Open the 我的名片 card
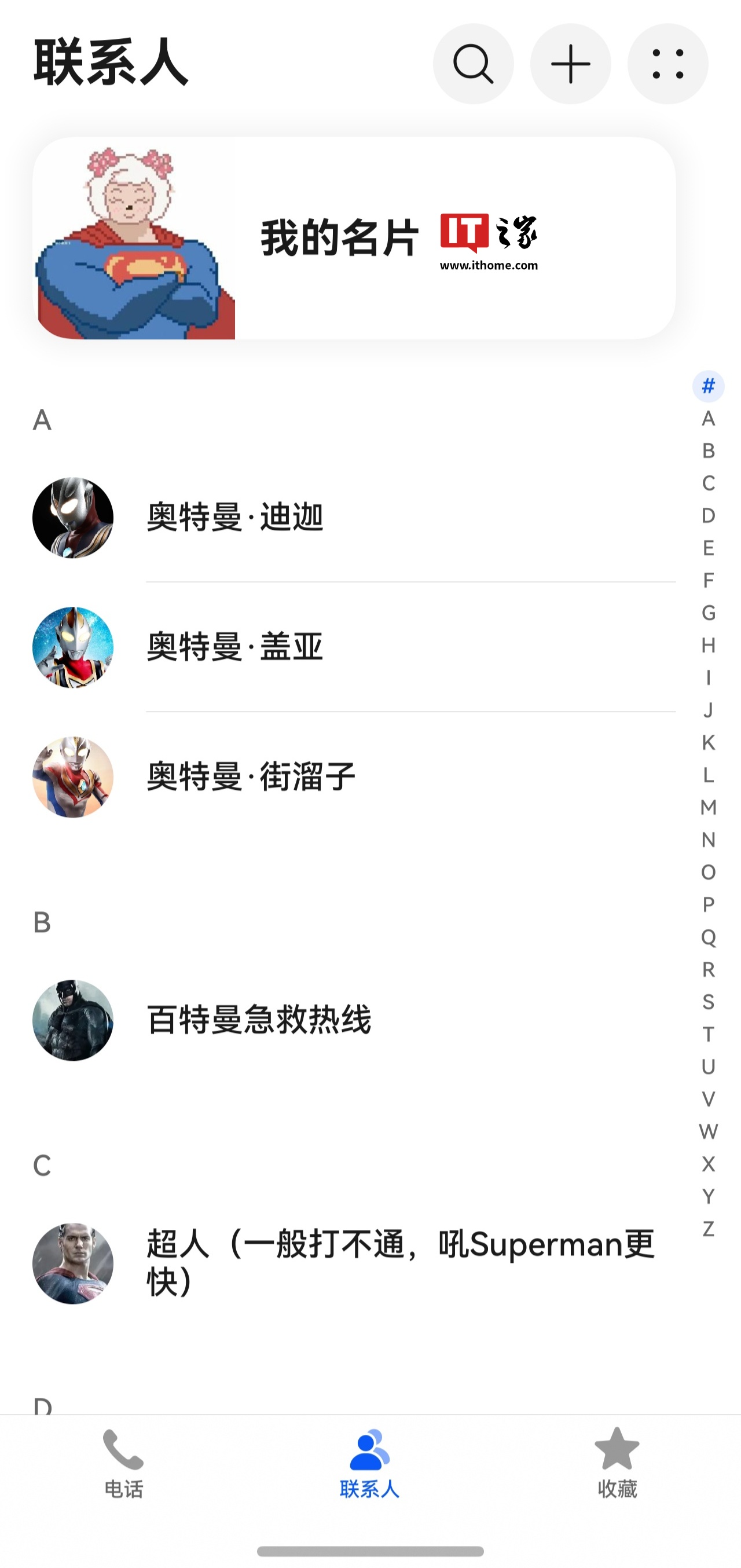Image resolution: width=741 pixels, height=1568 pixels. point(354,237)
